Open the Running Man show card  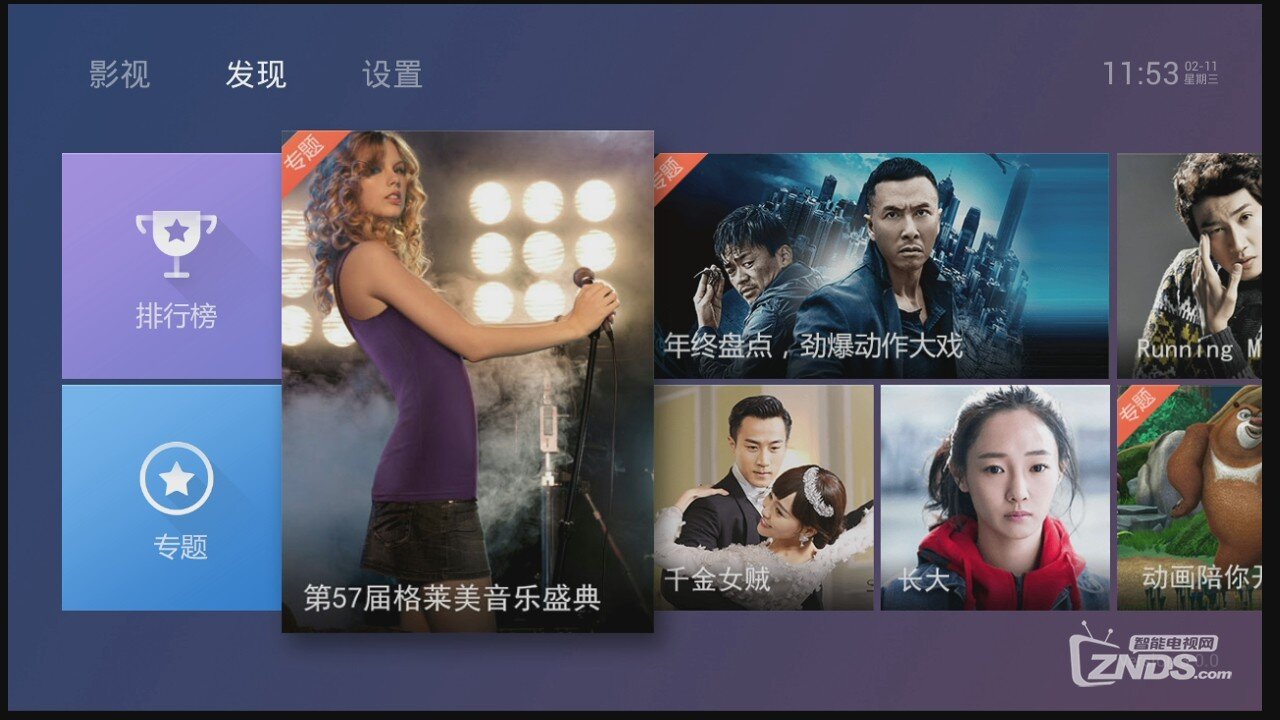[1188, 265]
